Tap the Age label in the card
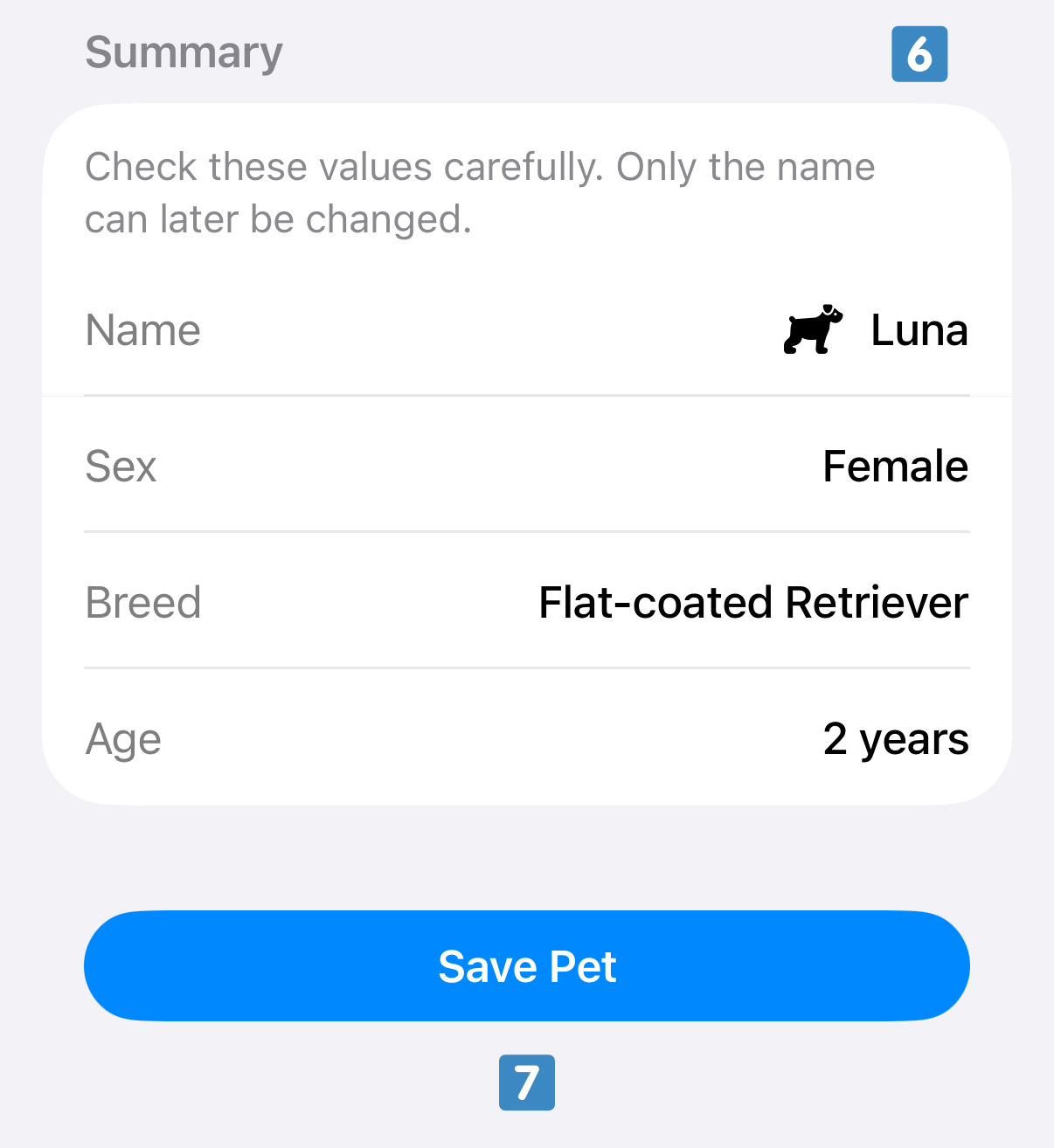Image resolution: width=1054 pixels, height=1148 pixels. click(122, 738)
